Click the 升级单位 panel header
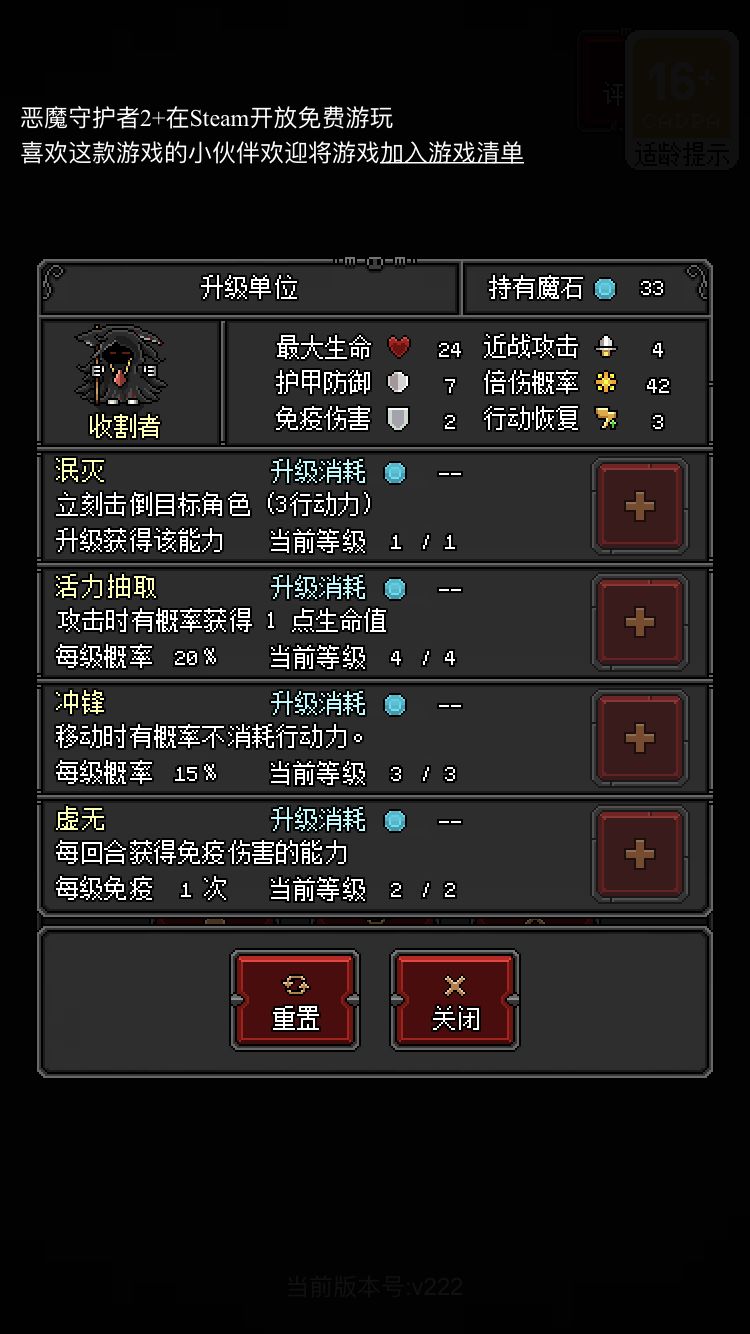The width and height of the screenshot is (750, 1334). point(249,288)
